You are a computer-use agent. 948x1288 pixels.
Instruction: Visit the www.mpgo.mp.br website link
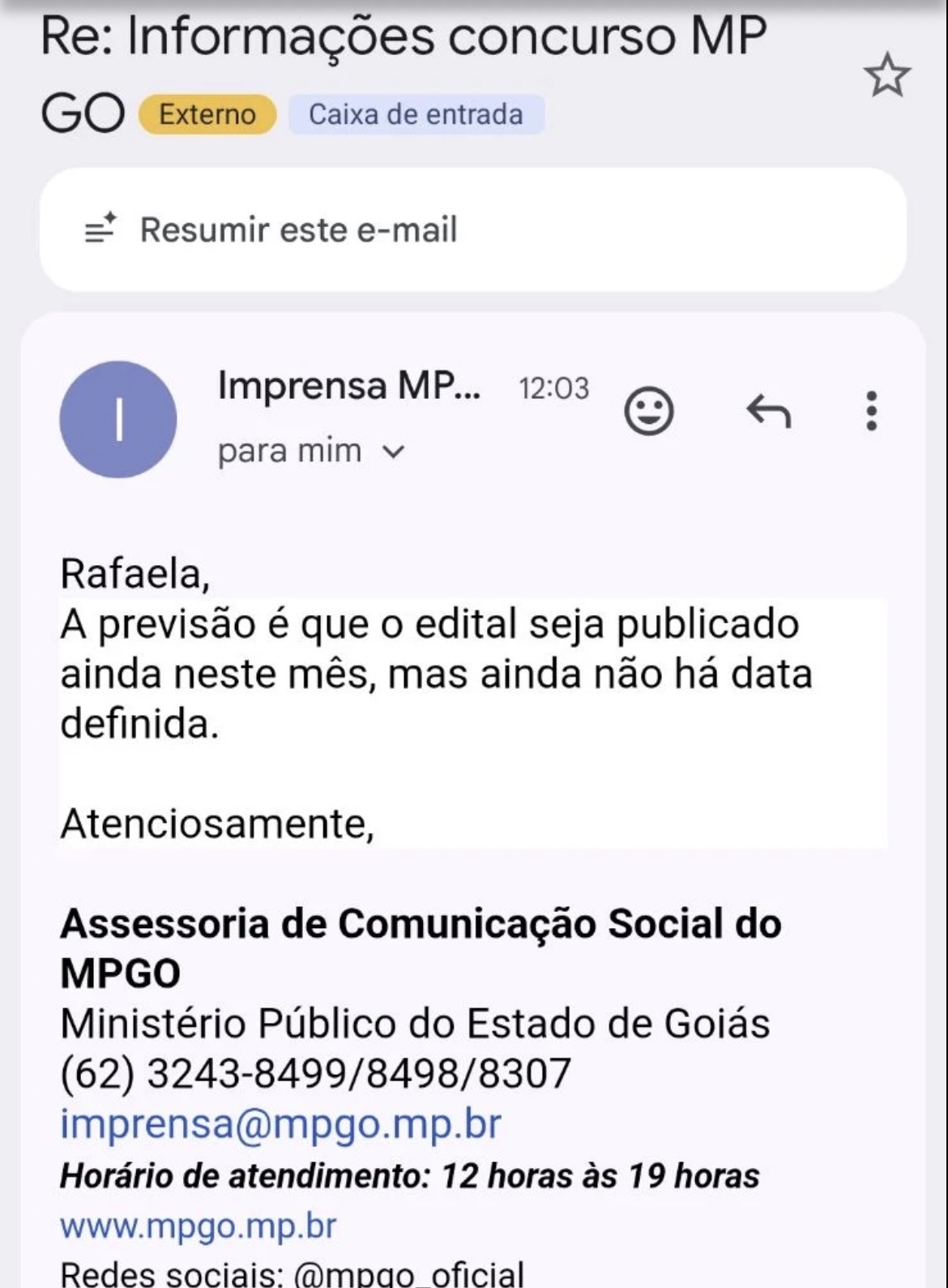[x=198, y=1226]
